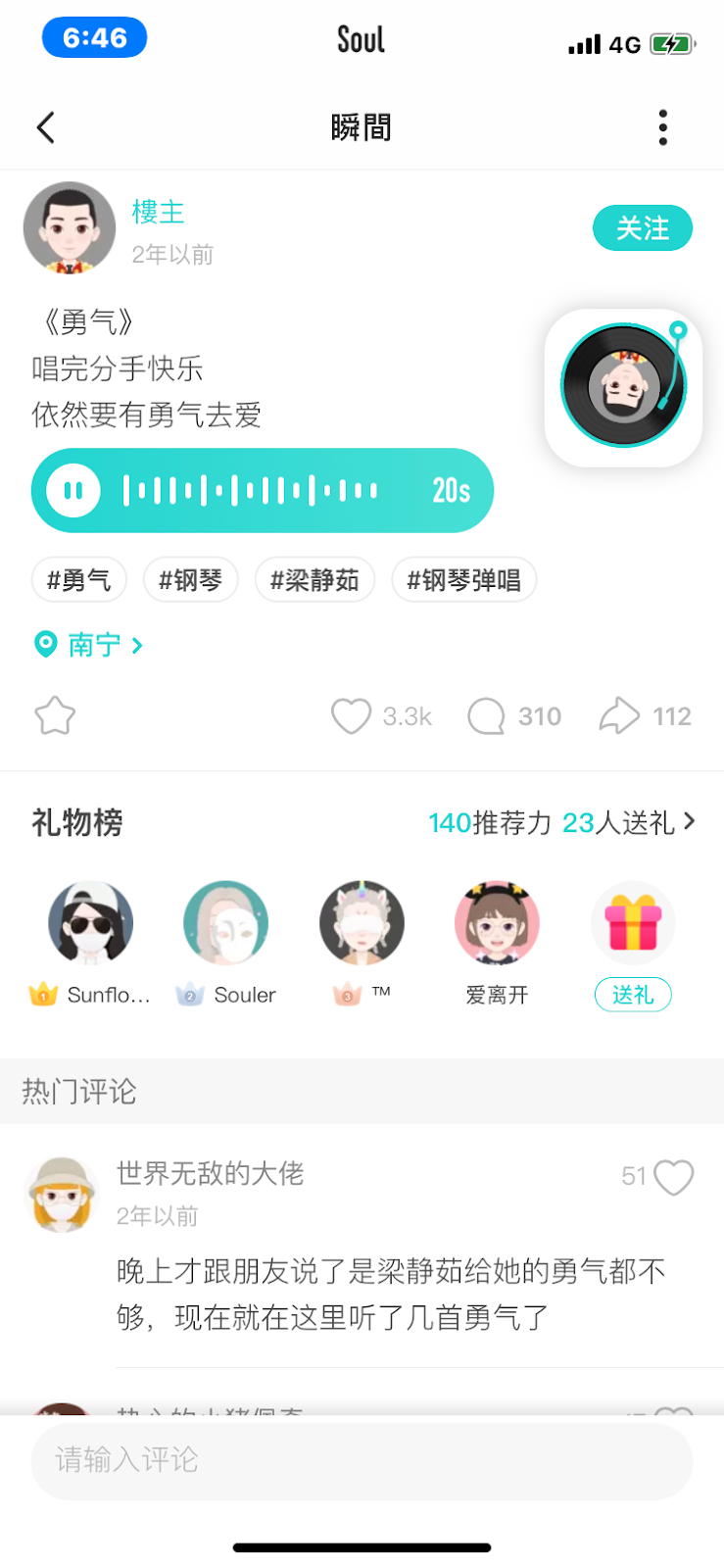The height and width of the screenshot is (1568, 724).
Task: Focus the 请输入评论 comment field
Action: click(362, 1460)
